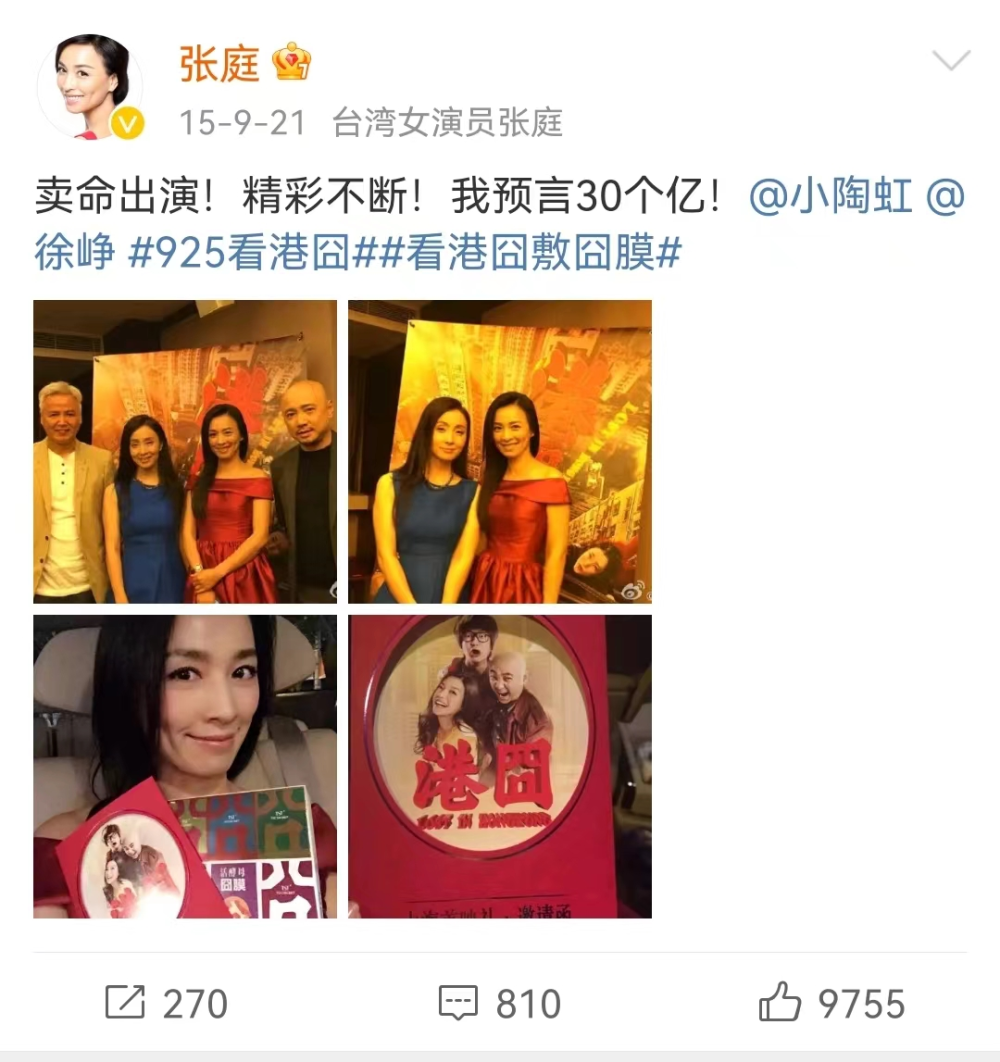The height and width of the screenshot is (1062, 1000).
Task: Open the #925看港囧# hashtag
Action: pos(240,253)
